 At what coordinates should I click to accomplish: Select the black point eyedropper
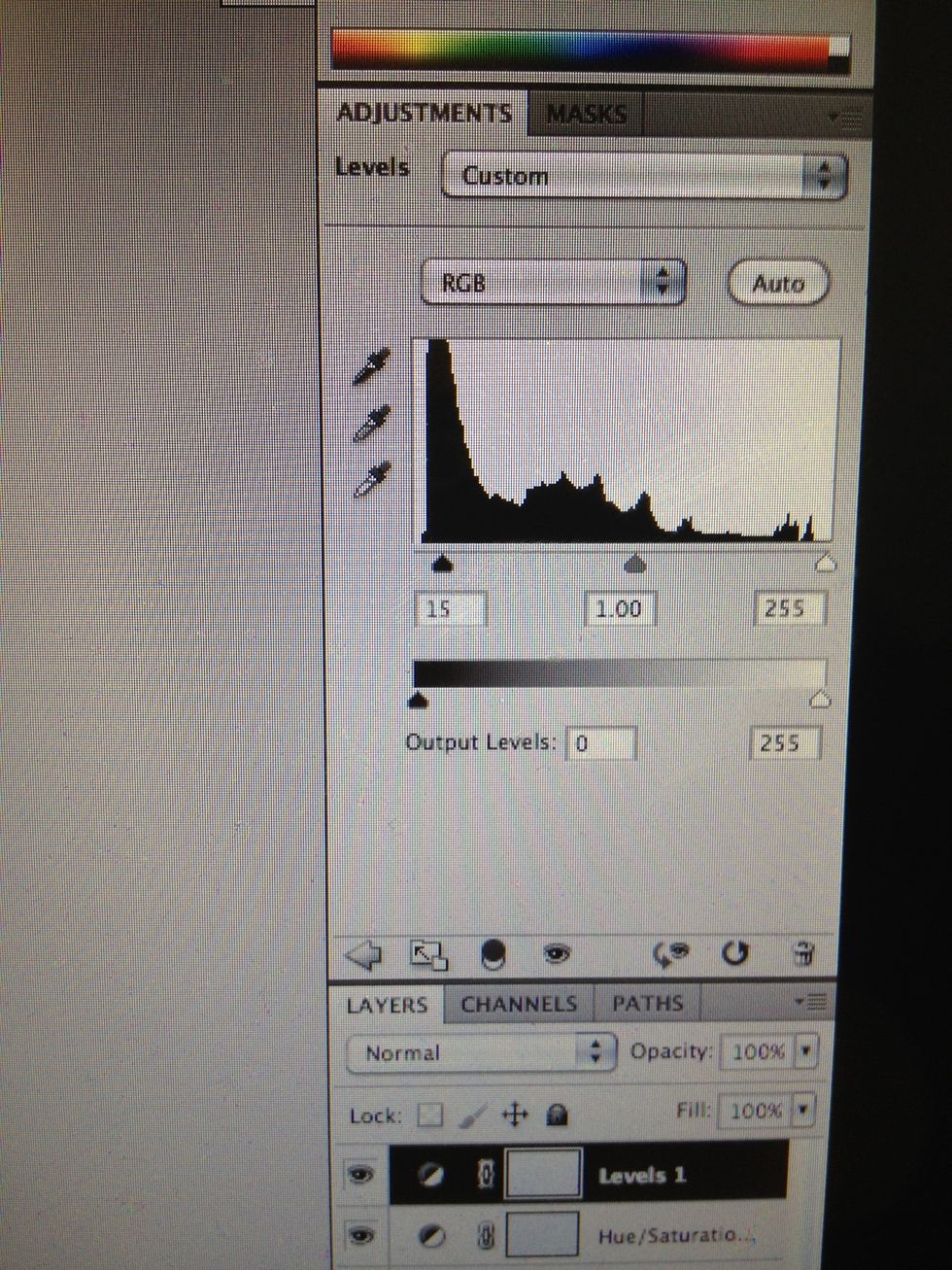tap(372, 366)
